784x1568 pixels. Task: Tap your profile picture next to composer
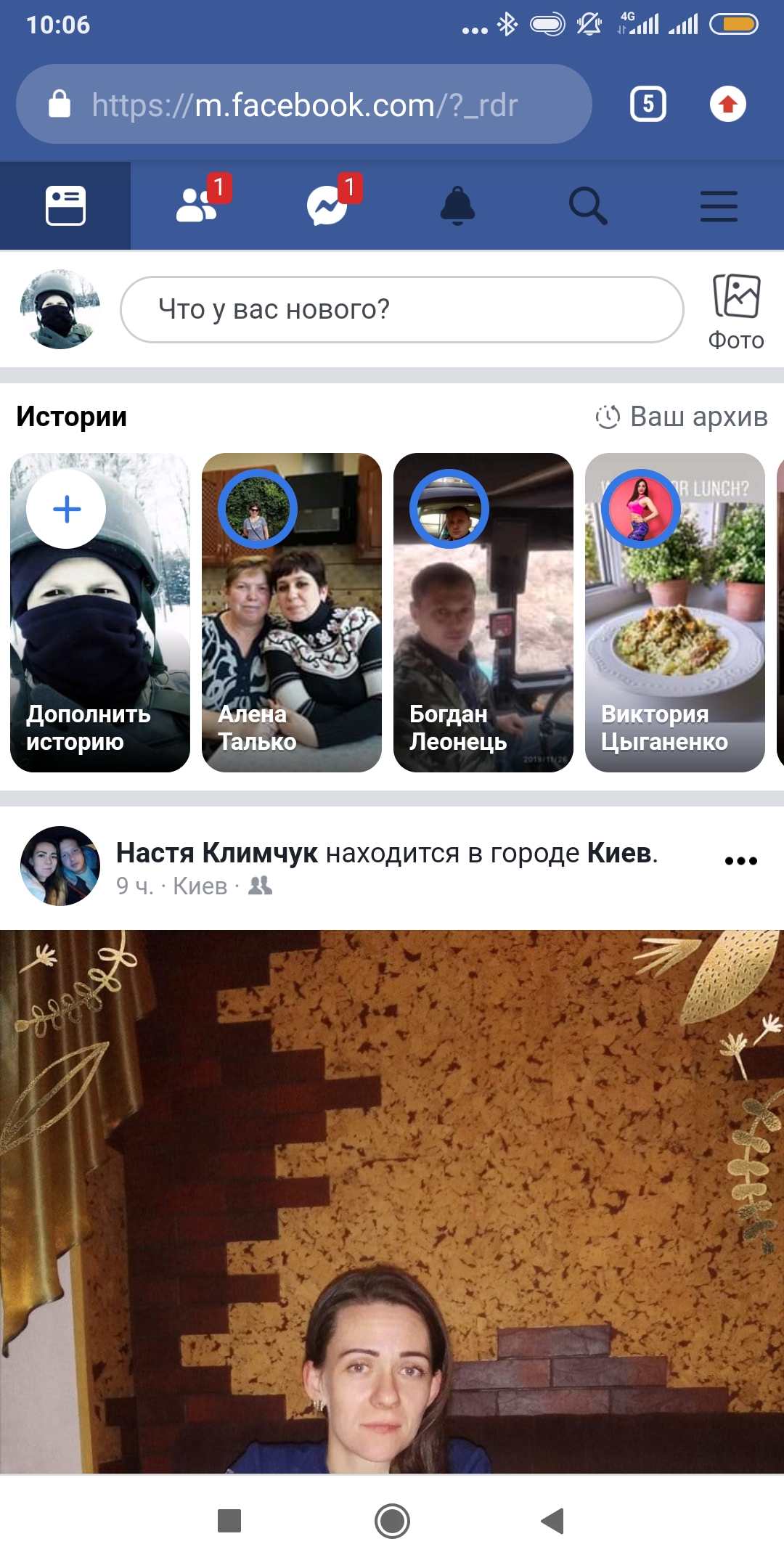tap(60, 309)
